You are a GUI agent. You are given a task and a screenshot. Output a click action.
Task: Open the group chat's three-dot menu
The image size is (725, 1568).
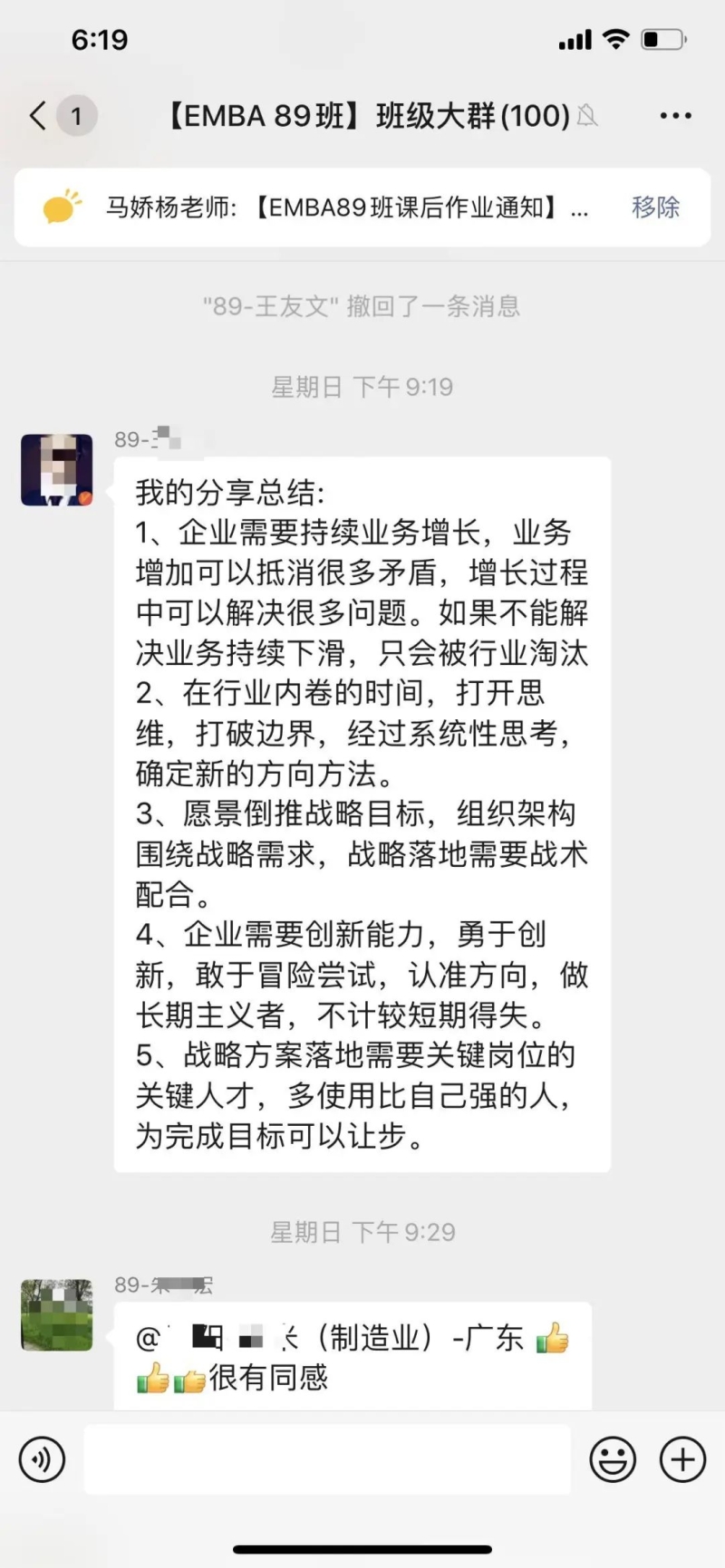click(675, 116)
